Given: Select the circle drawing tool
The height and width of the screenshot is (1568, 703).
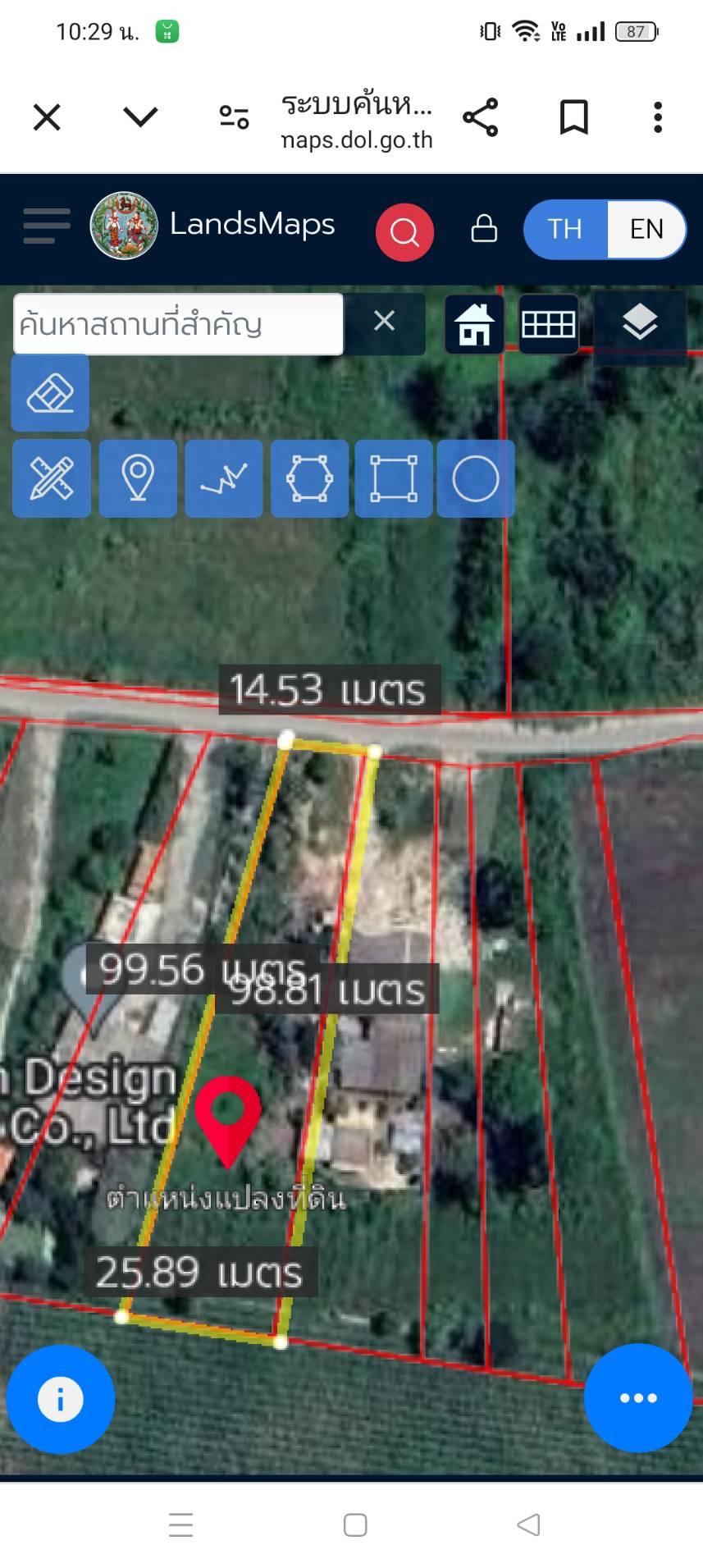Looking at the screenshot, I should pos(476,478).
